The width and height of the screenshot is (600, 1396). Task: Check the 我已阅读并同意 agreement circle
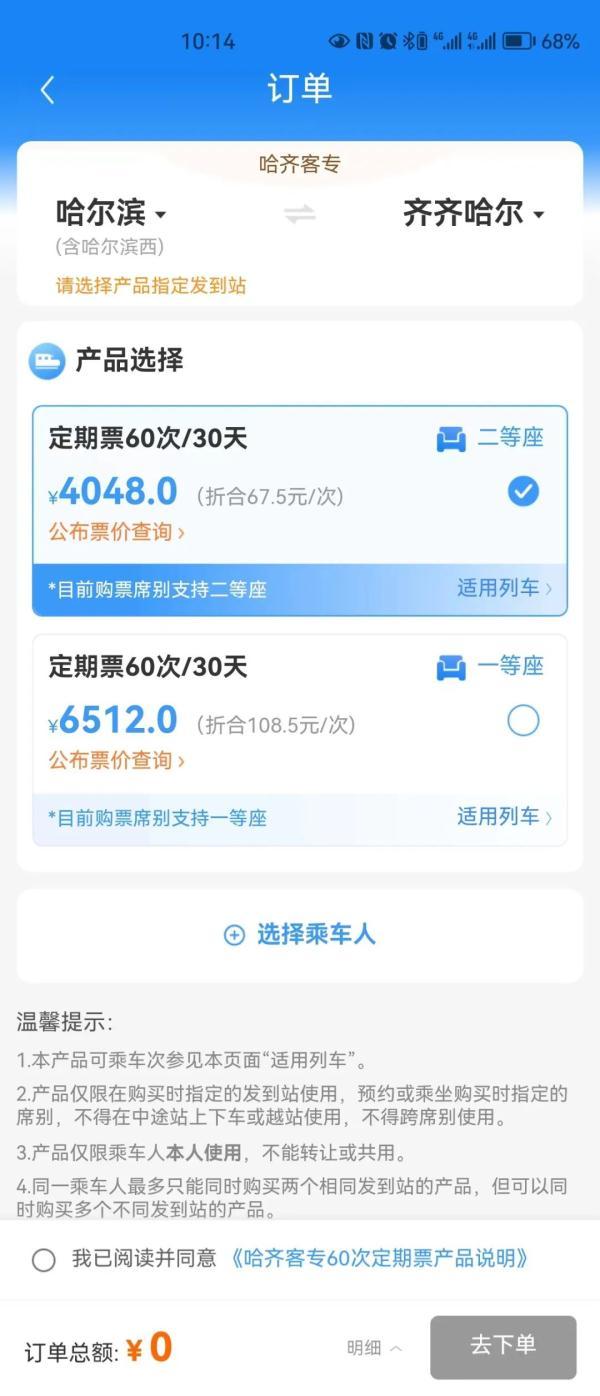point(44,1259)
